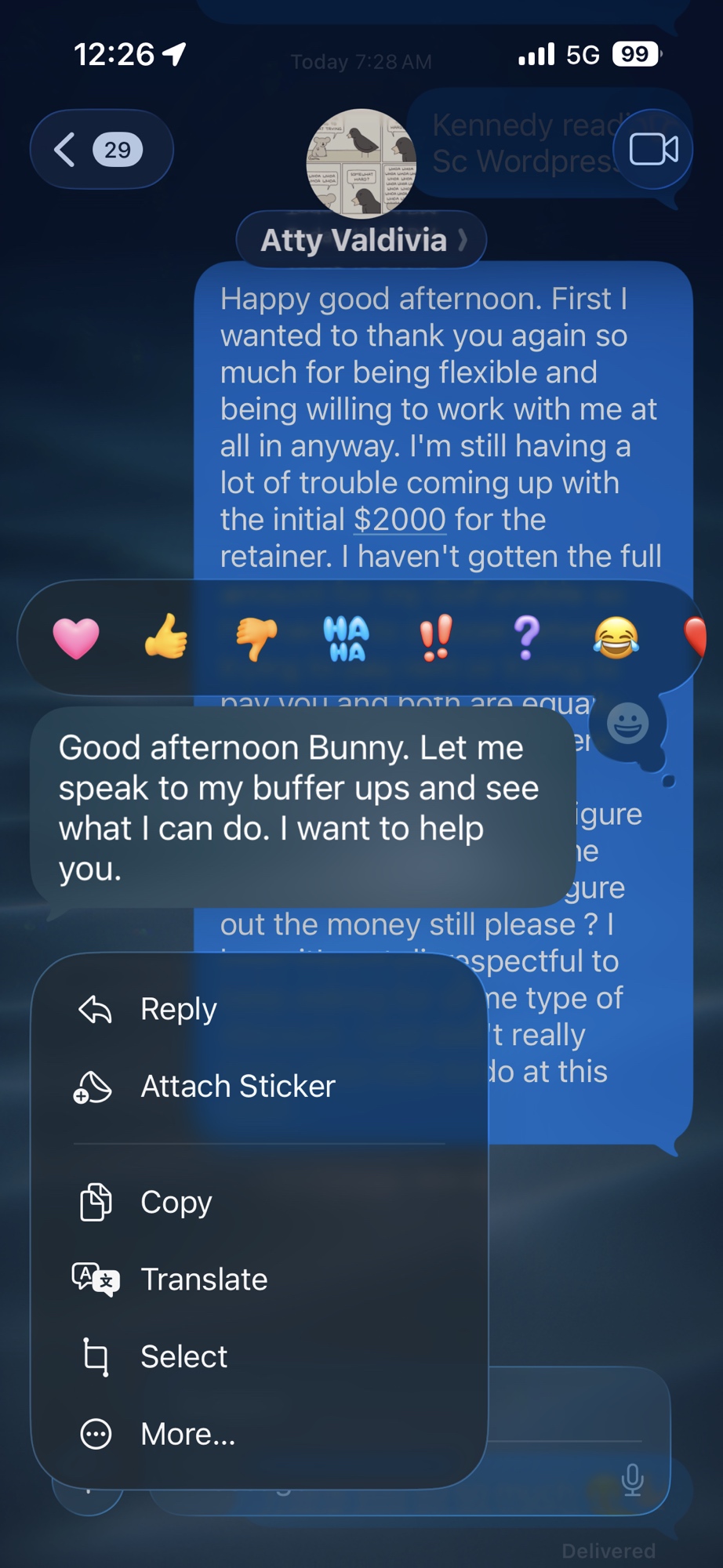Open Atty Valdivia contact details
Viewport: 723px width, 1568px height.
coord(361,240)
